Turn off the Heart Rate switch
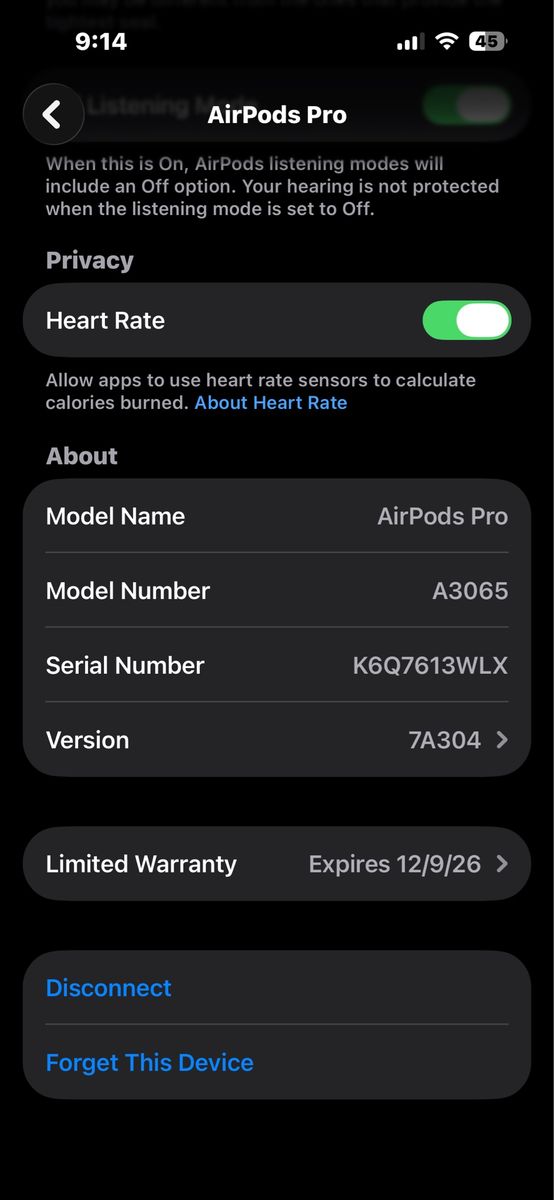The image size is (554, 1200). (467, 321)
